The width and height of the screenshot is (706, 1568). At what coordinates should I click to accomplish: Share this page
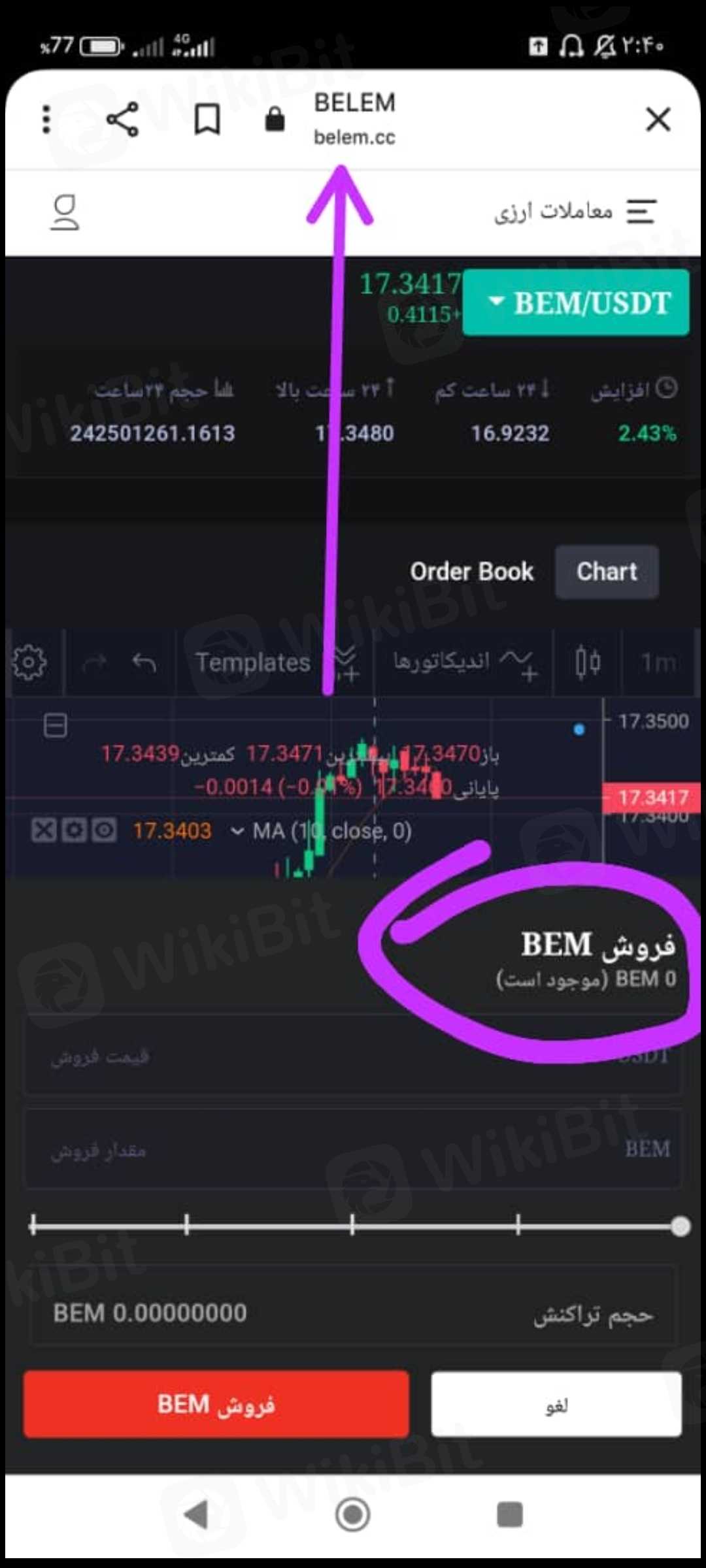click(x=122, y=120)
